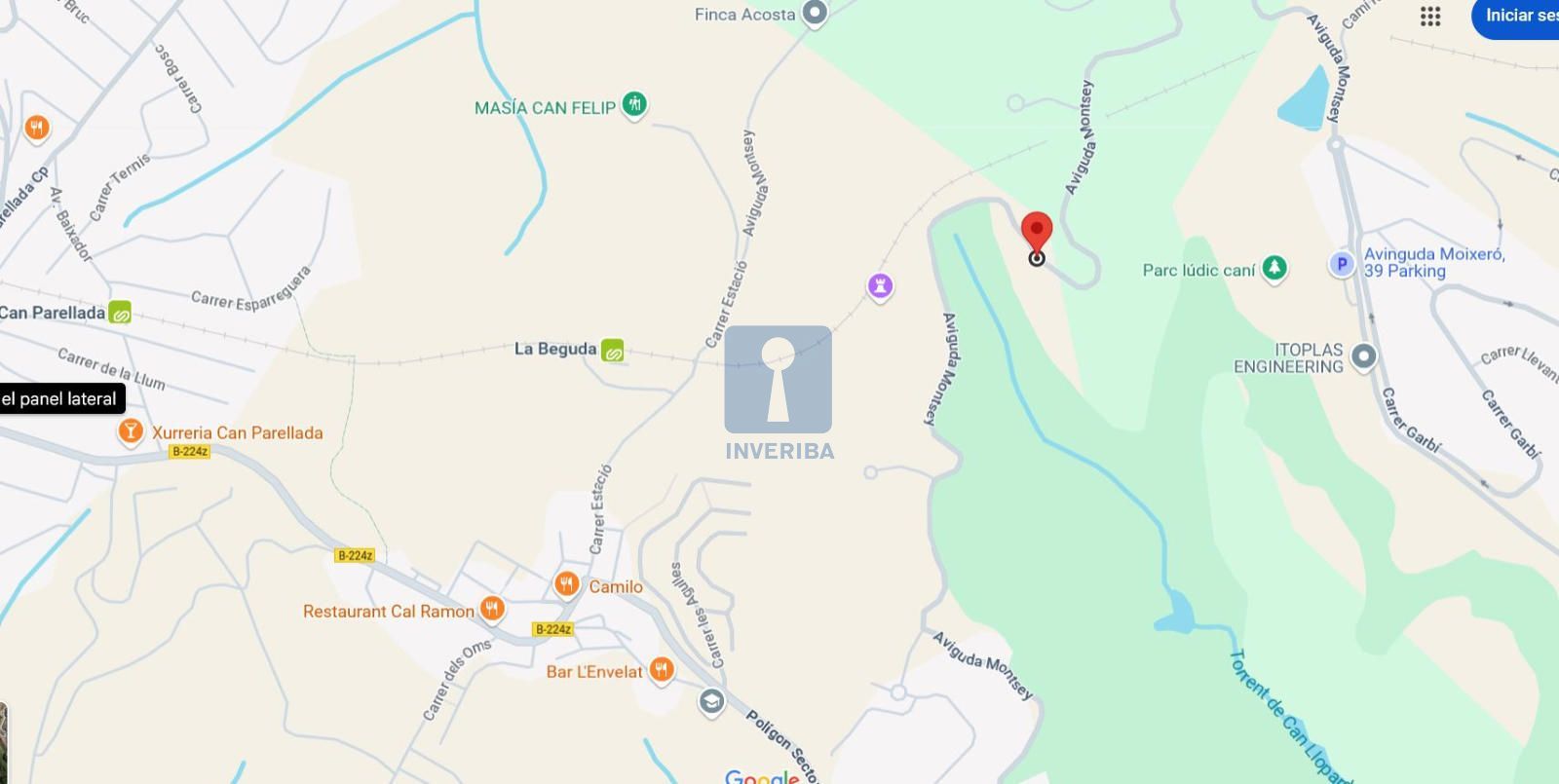Open the school marker near Bar L'Envelat
The width and height of the screenshot is (1559, 784).
point(711,702)
